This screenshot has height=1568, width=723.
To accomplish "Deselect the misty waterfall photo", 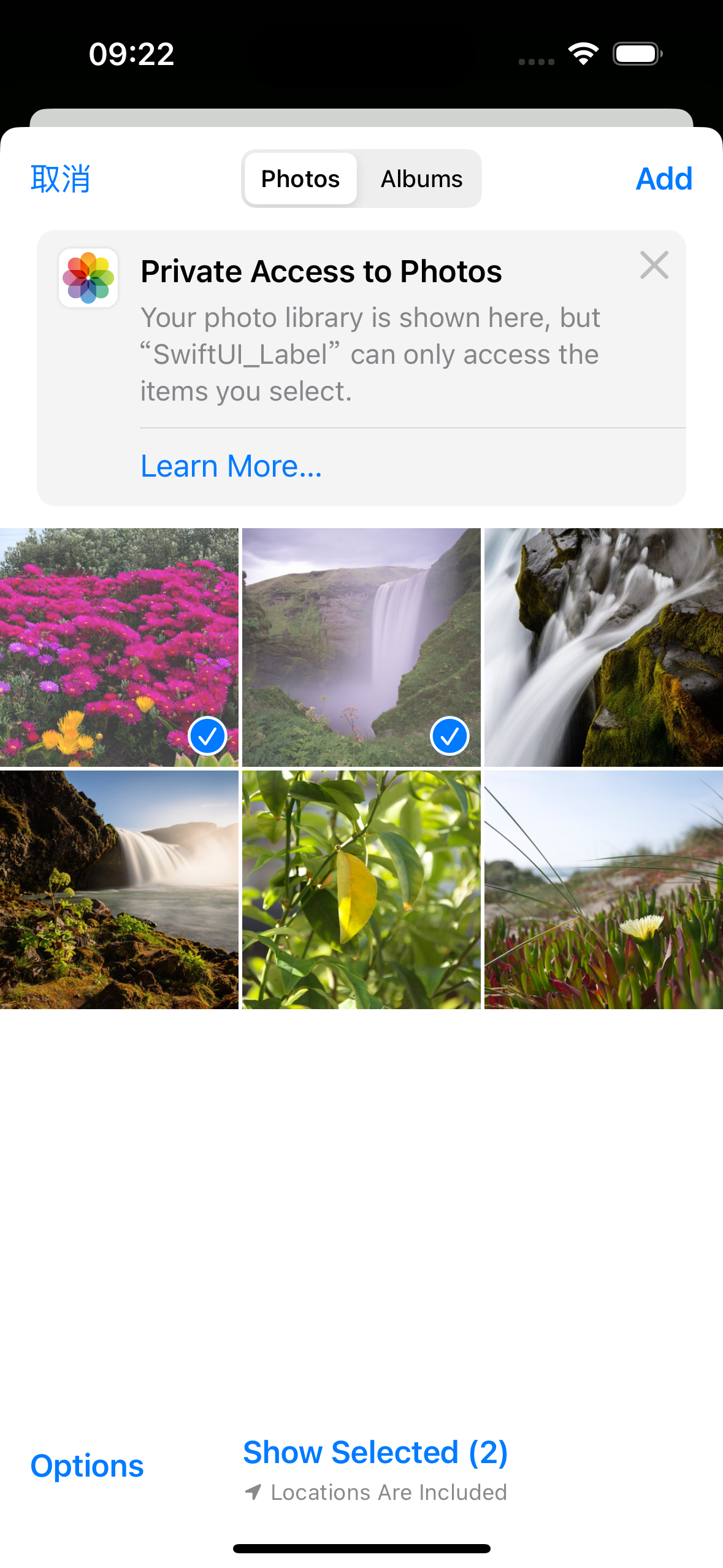I will (x=361, y=647).
